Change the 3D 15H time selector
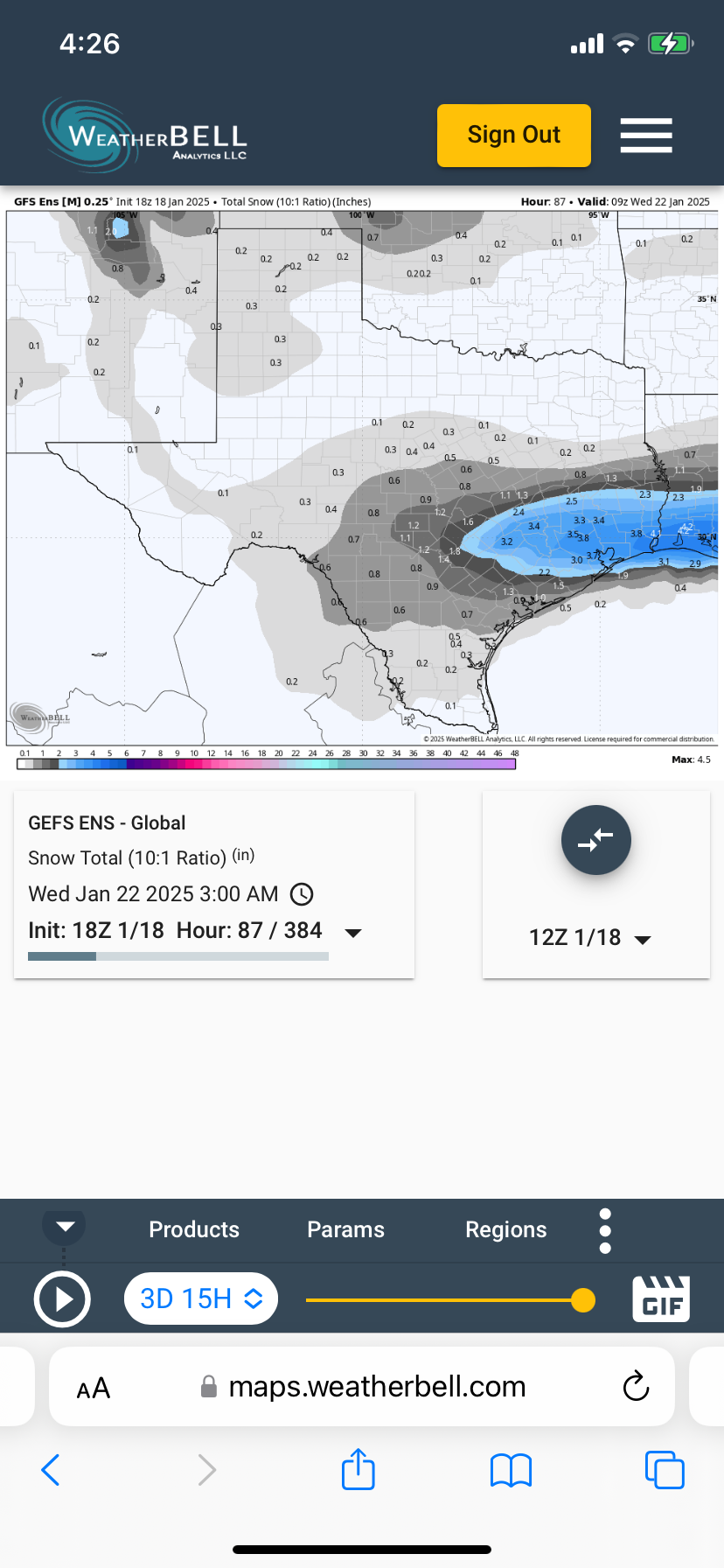The height and width of the screenshot is (1568, 724). [x=201, y=1298]
